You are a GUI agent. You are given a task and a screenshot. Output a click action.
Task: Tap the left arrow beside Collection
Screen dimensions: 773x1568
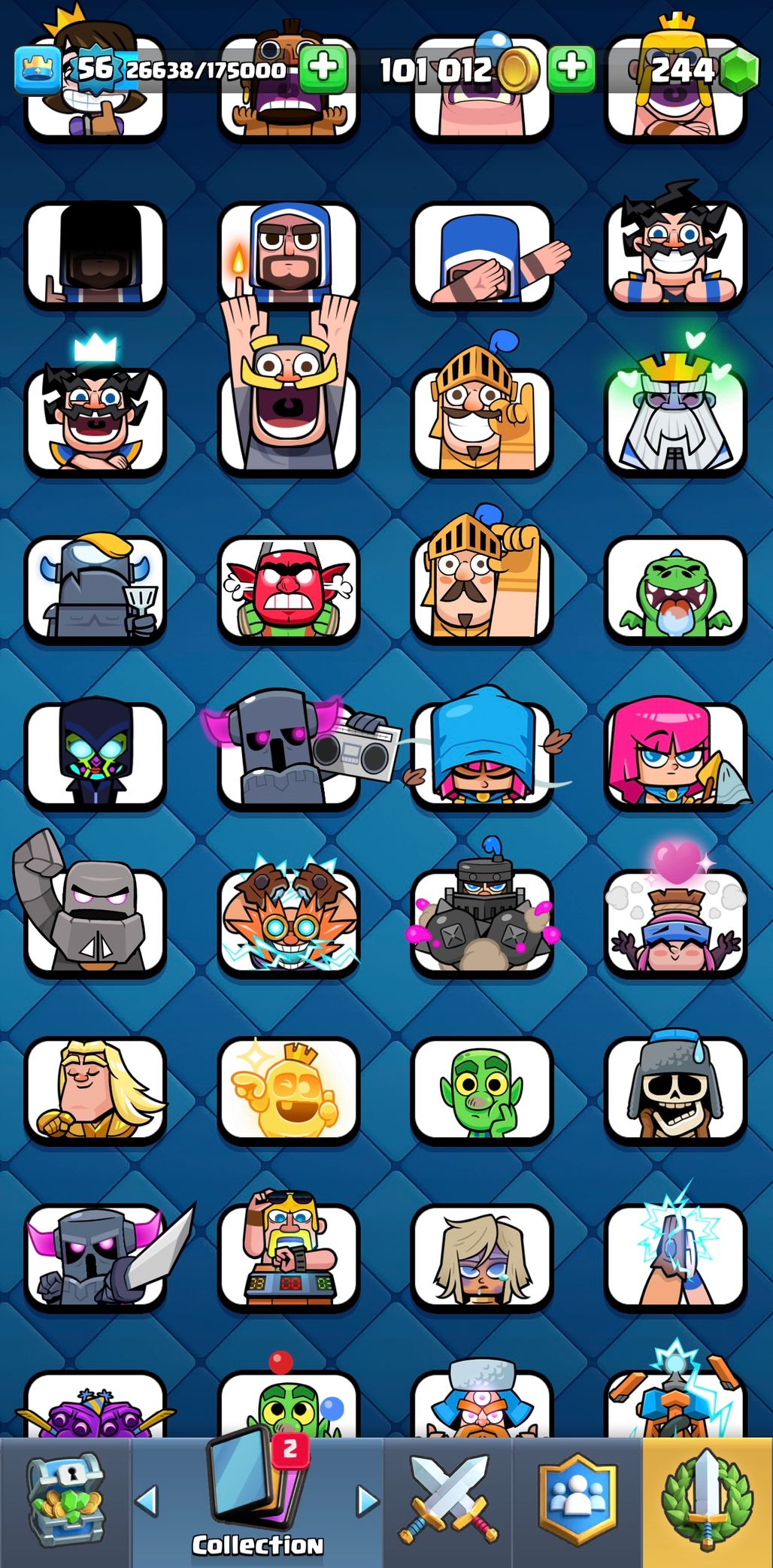147,1500
